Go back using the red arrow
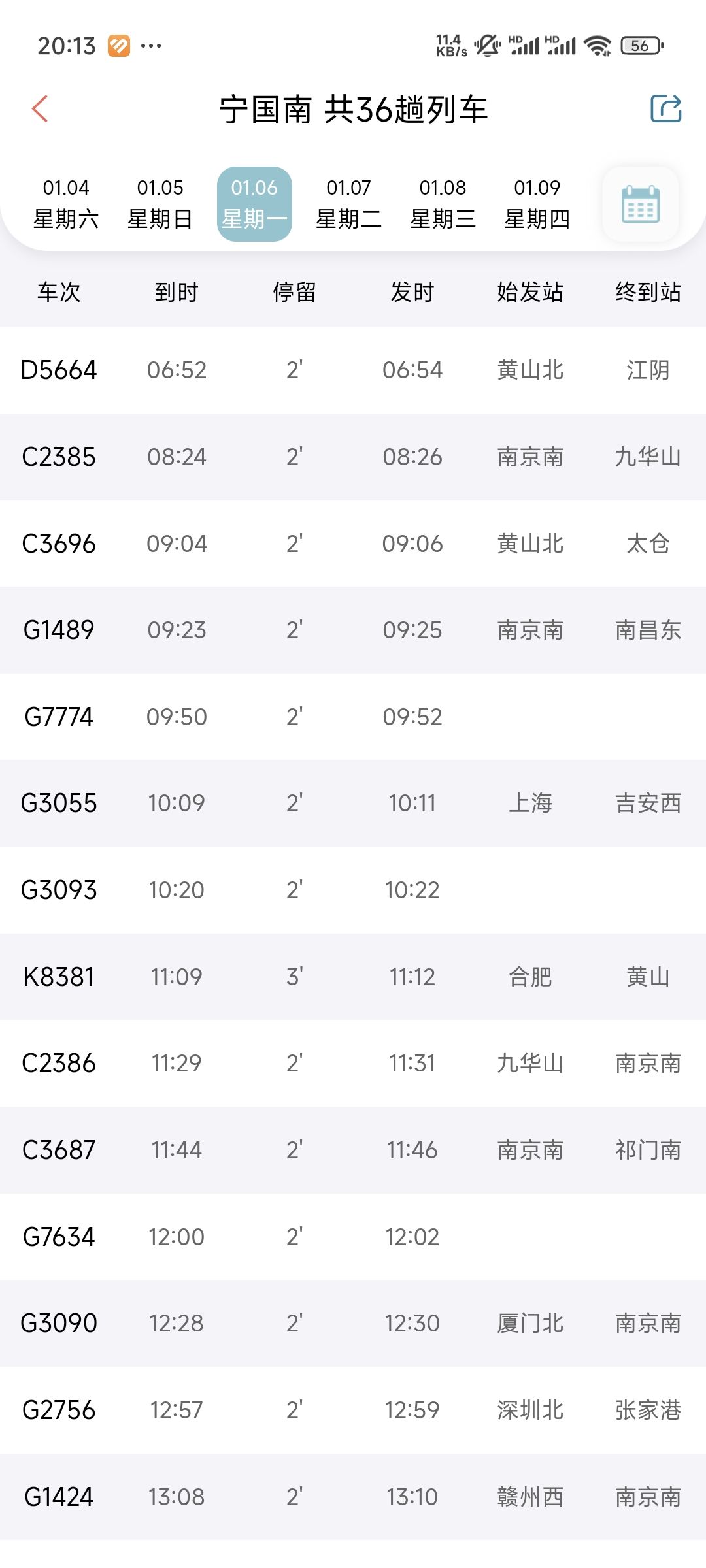706x1568 pixels. (40, 108)
